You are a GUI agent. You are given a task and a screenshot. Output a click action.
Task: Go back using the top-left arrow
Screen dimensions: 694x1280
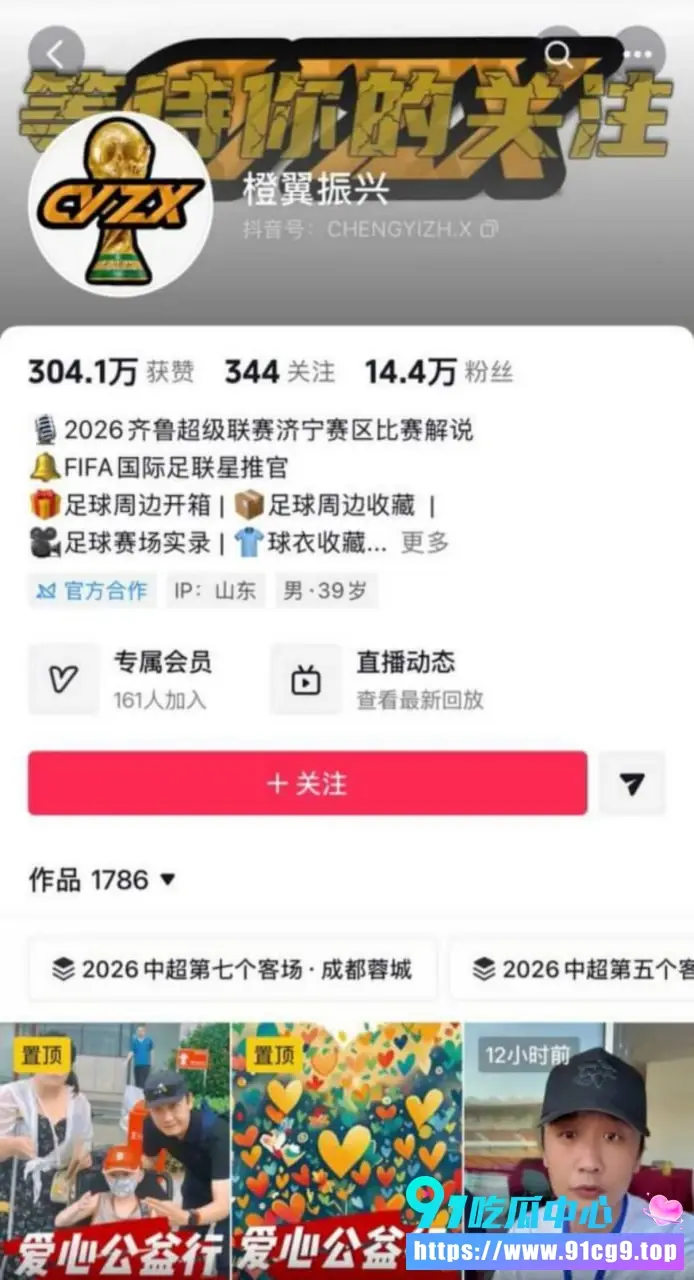pyautogui.click(x=56, y=53)
